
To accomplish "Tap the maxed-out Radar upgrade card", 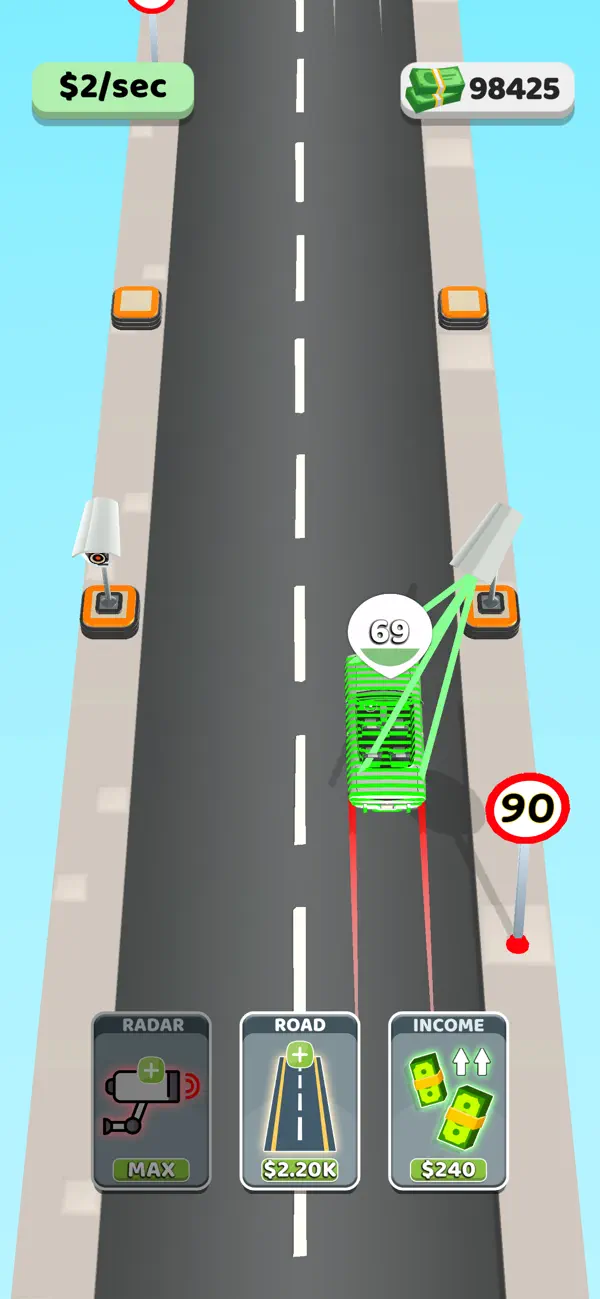I will 151,1100.
